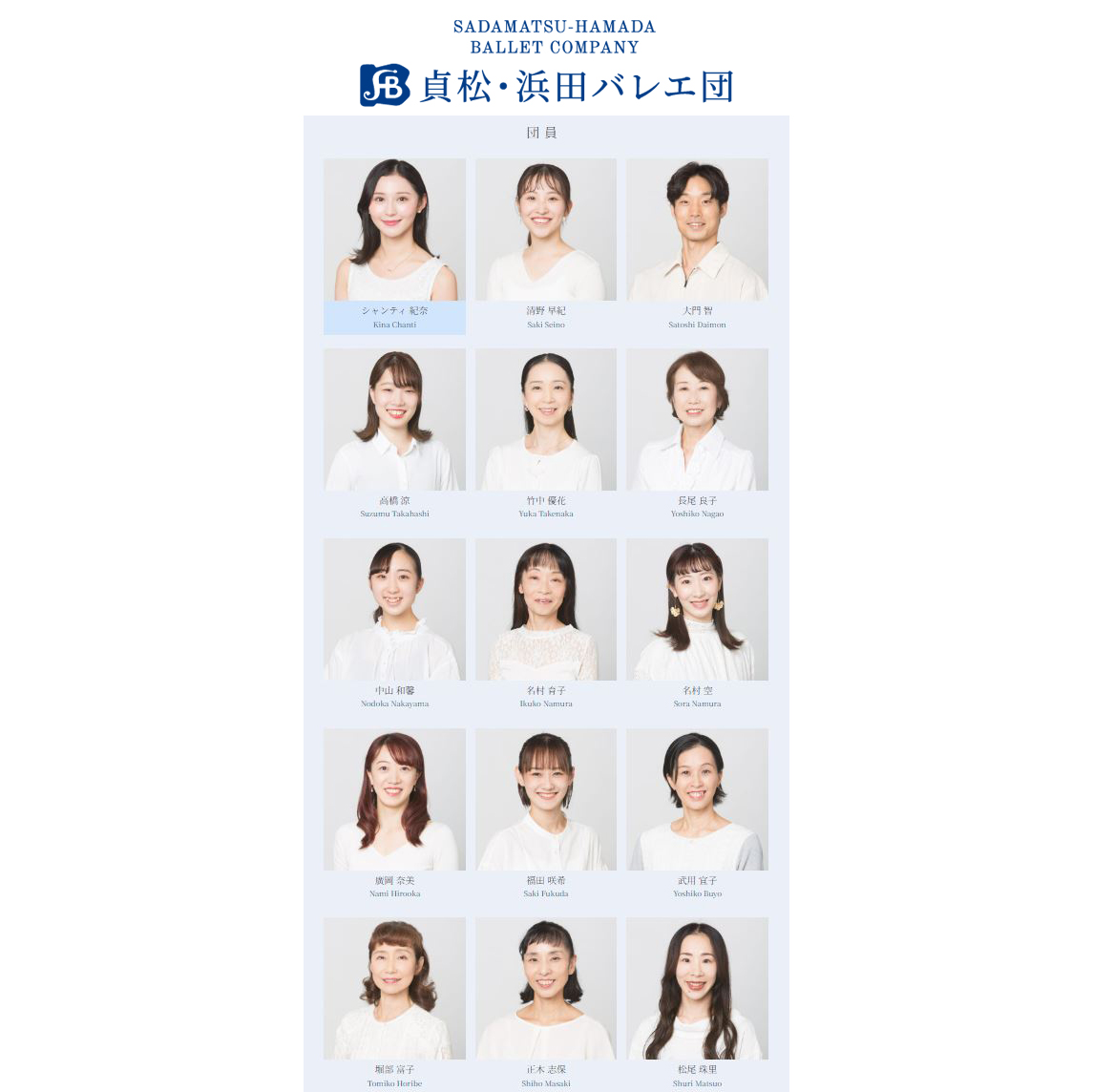Go to home via Sadamatsu-Hamada Ballet logo

[x=546, y=65]
